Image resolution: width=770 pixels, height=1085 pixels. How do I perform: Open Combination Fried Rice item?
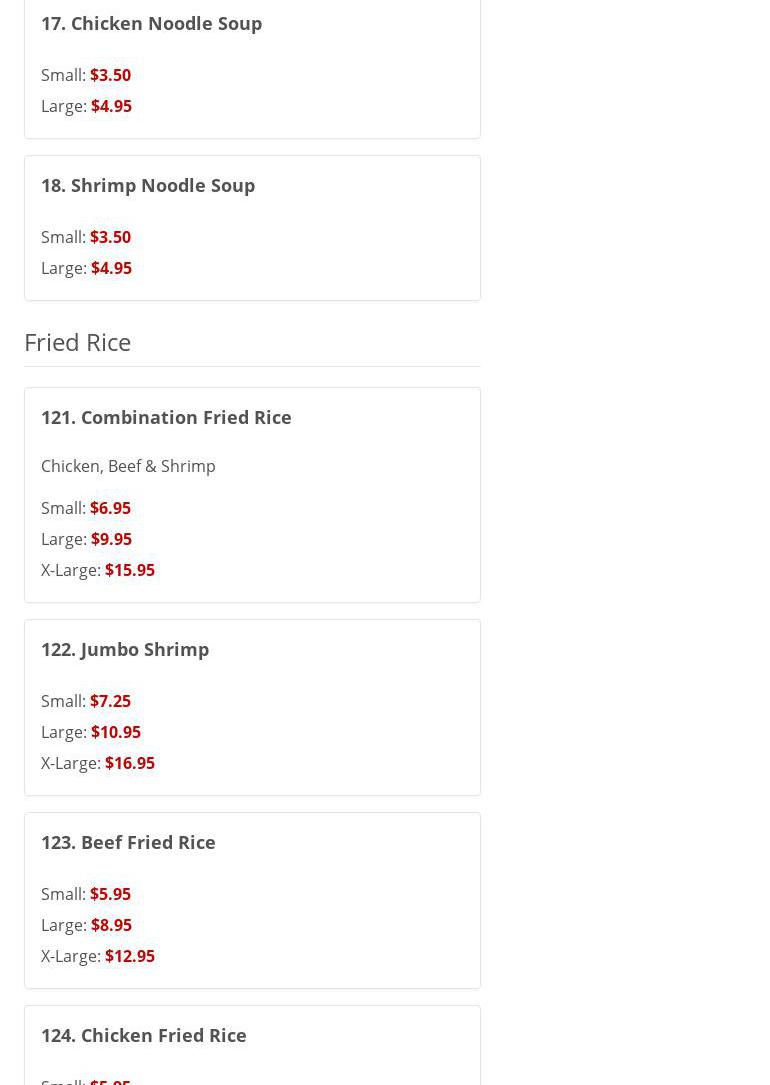point(166,417)
